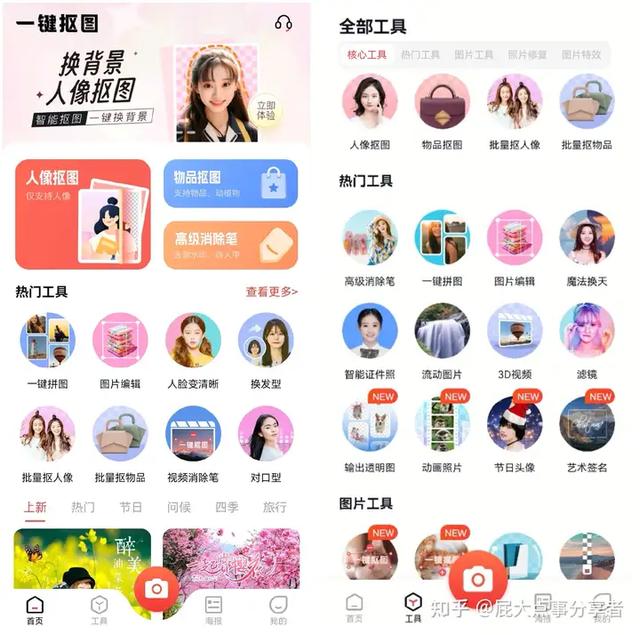The image size is (640, 635).
Task: Open the customer service headset icon
Action: point(283,23)
